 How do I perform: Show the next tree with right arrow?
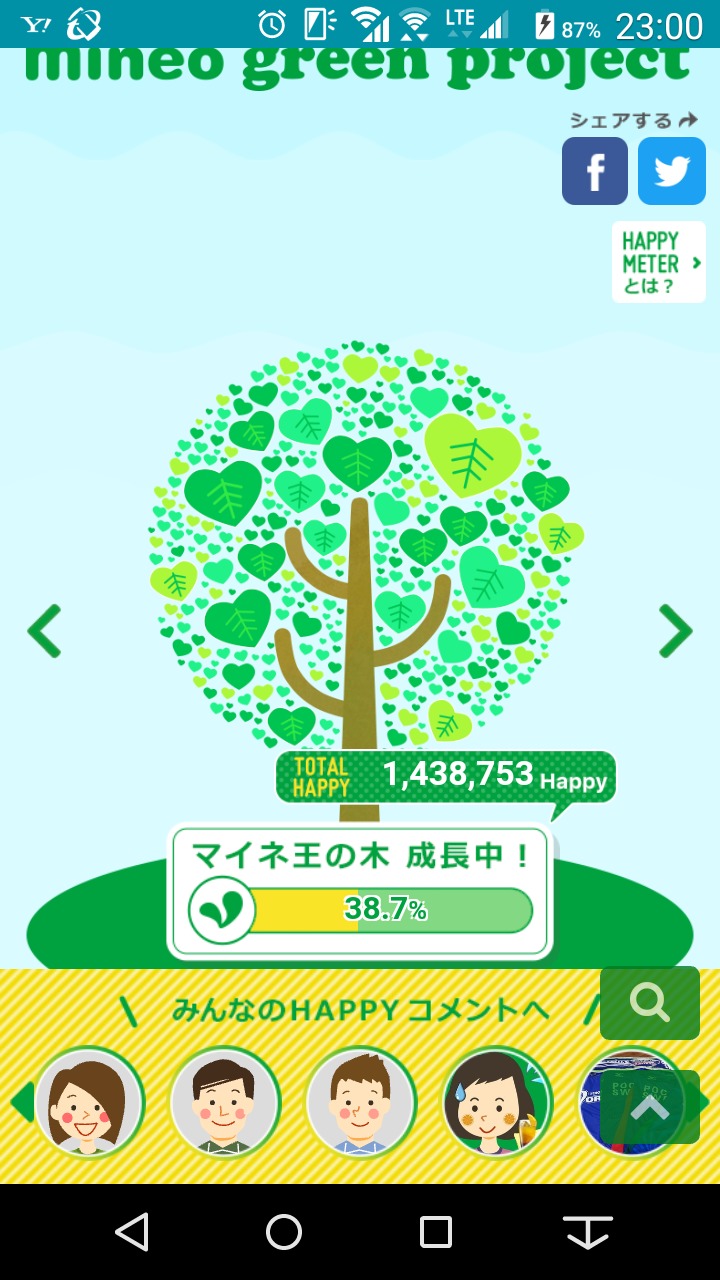tap(675, 631)
